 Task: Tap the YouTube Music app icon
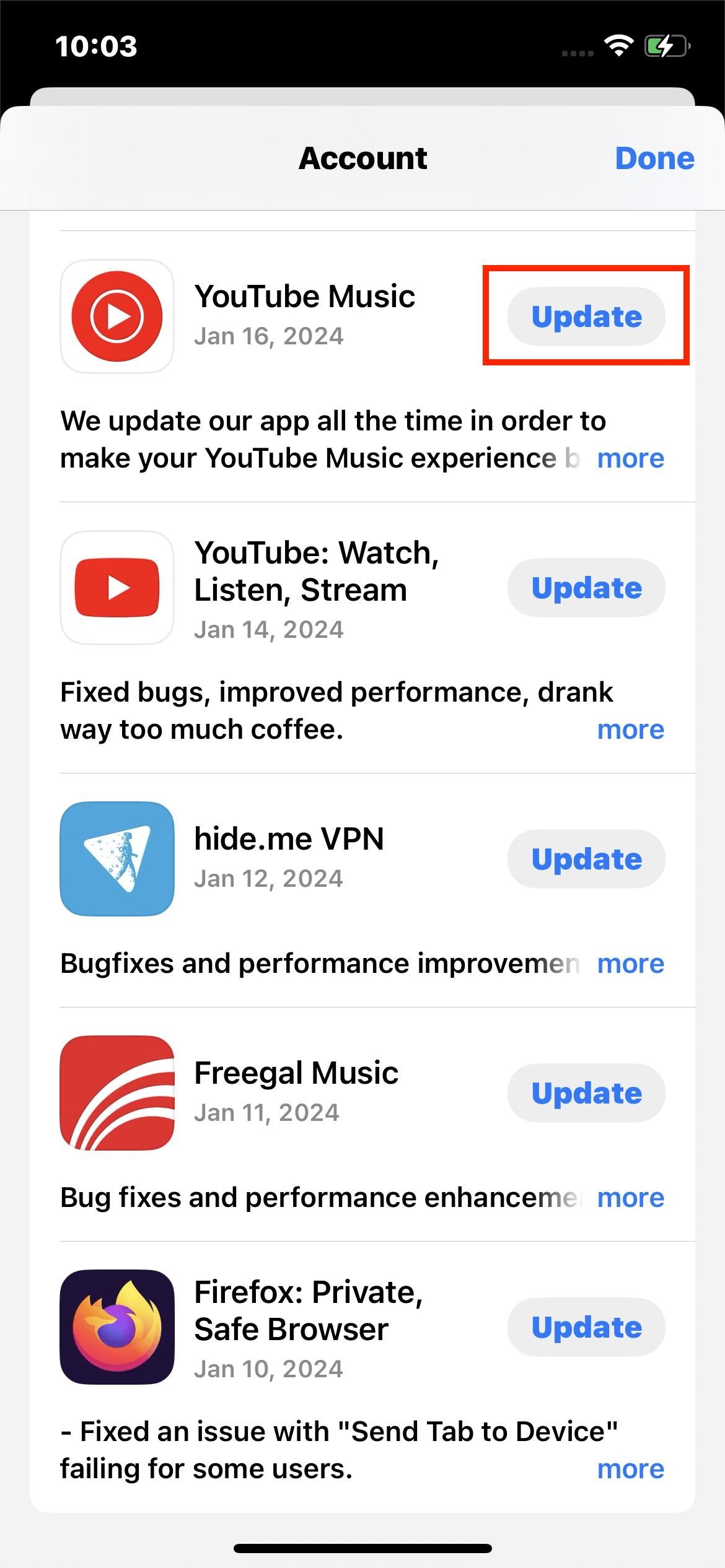point(117,316)
